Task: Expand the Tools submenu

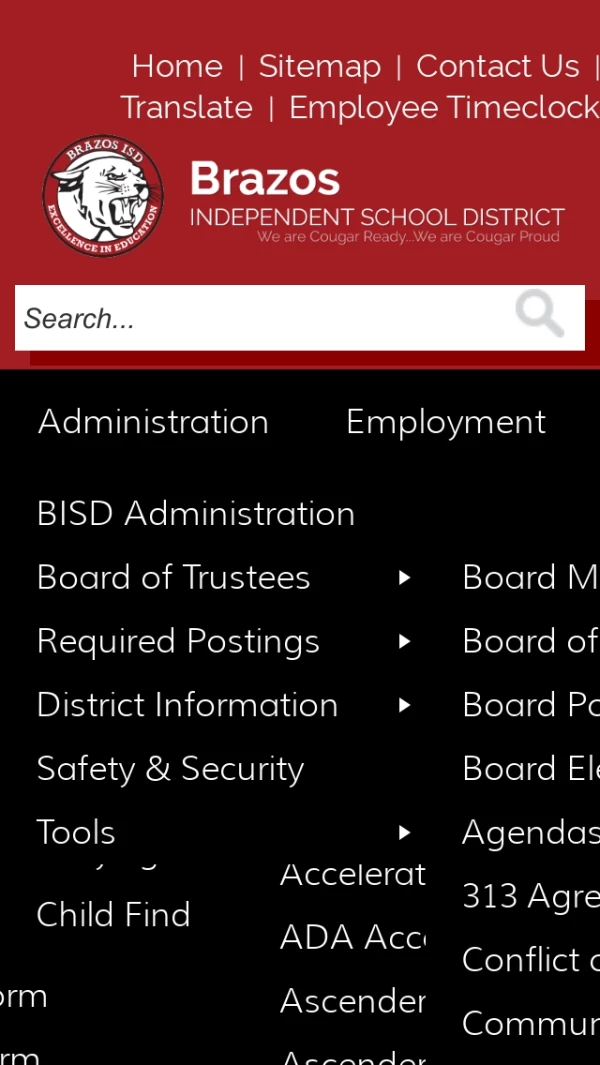Action: (x=76, y=832)
